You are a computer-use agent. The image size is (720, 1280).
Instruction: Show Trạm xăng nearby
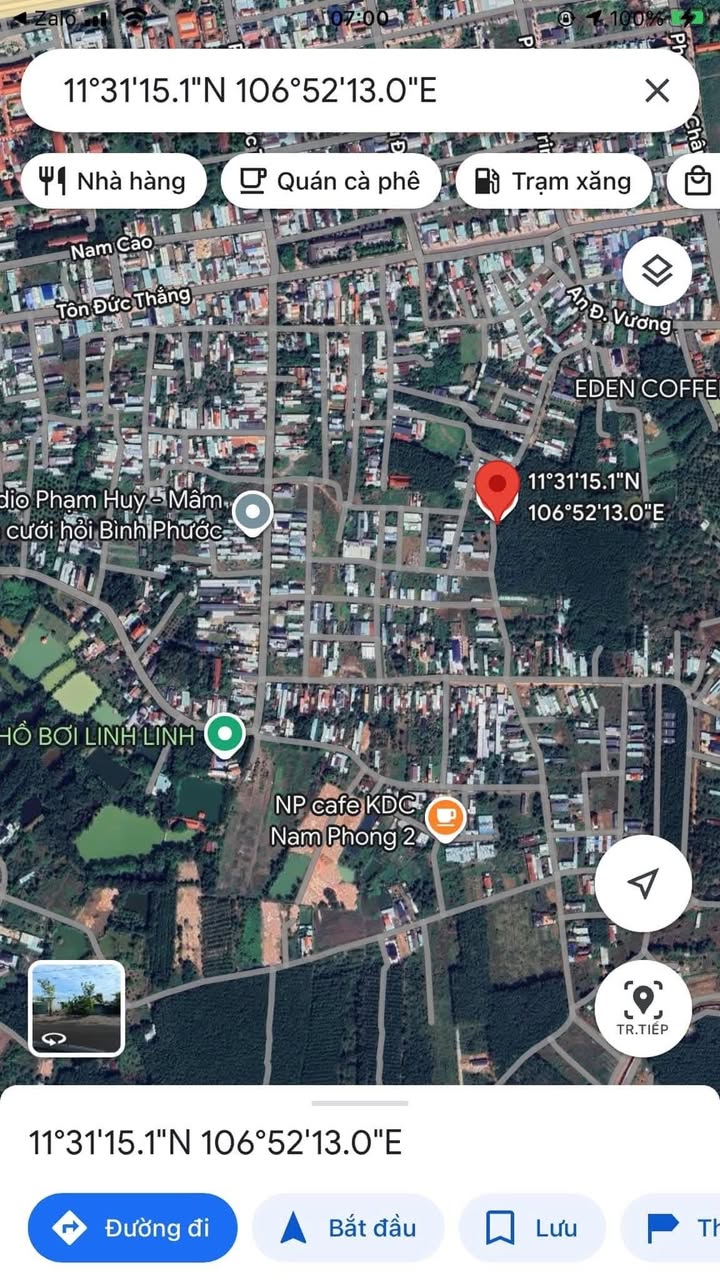pos(553,181)
